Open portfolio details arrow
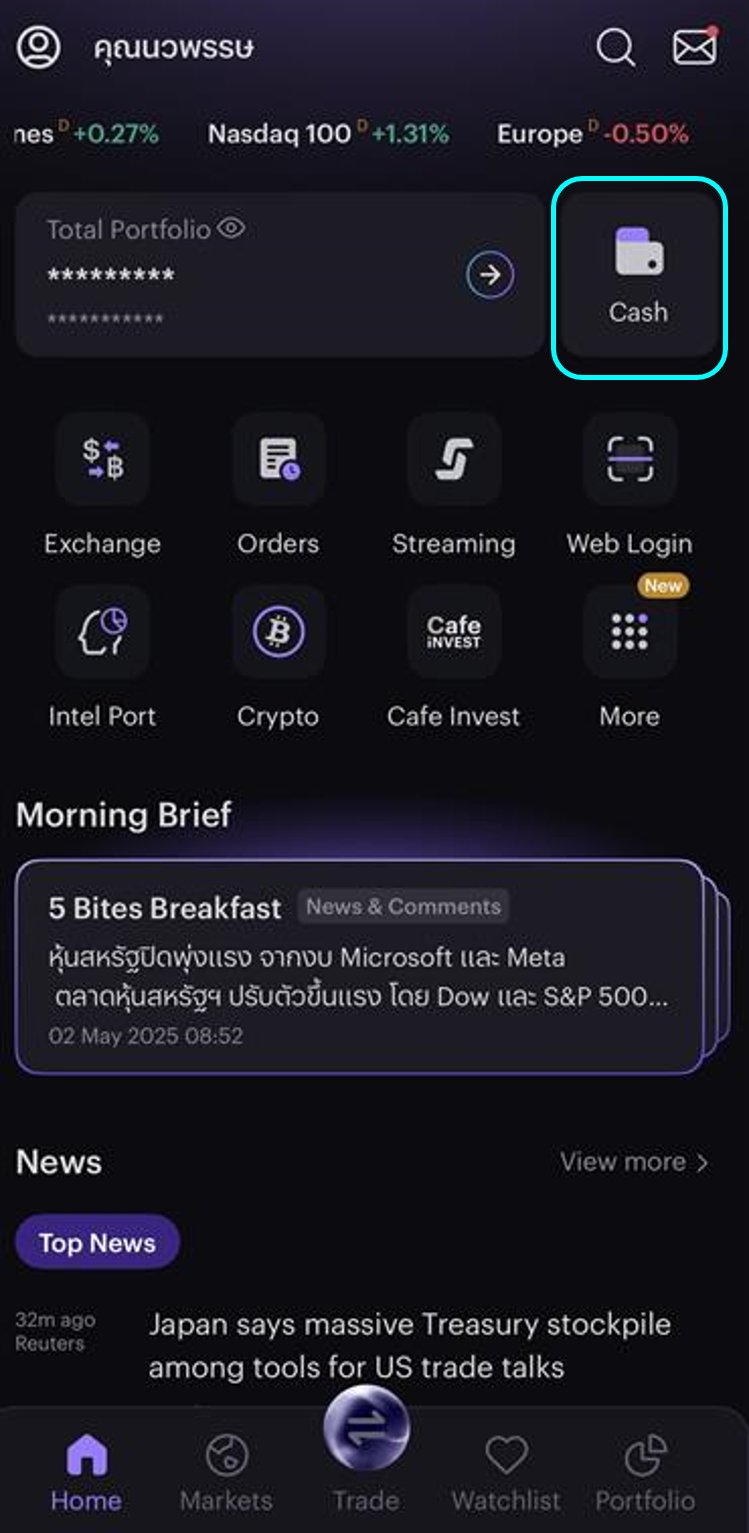 (x=490, y=275)
